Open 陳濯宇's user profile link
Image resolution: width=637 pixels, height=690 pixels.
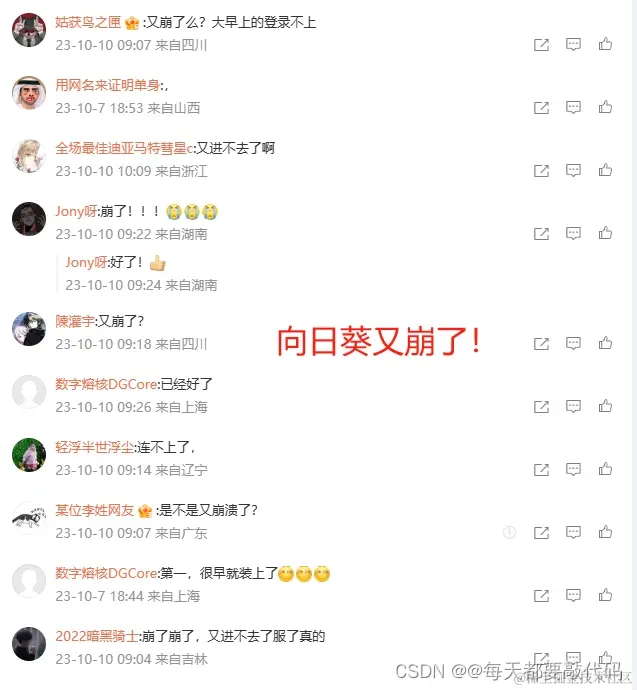click(x=74, y=321)
